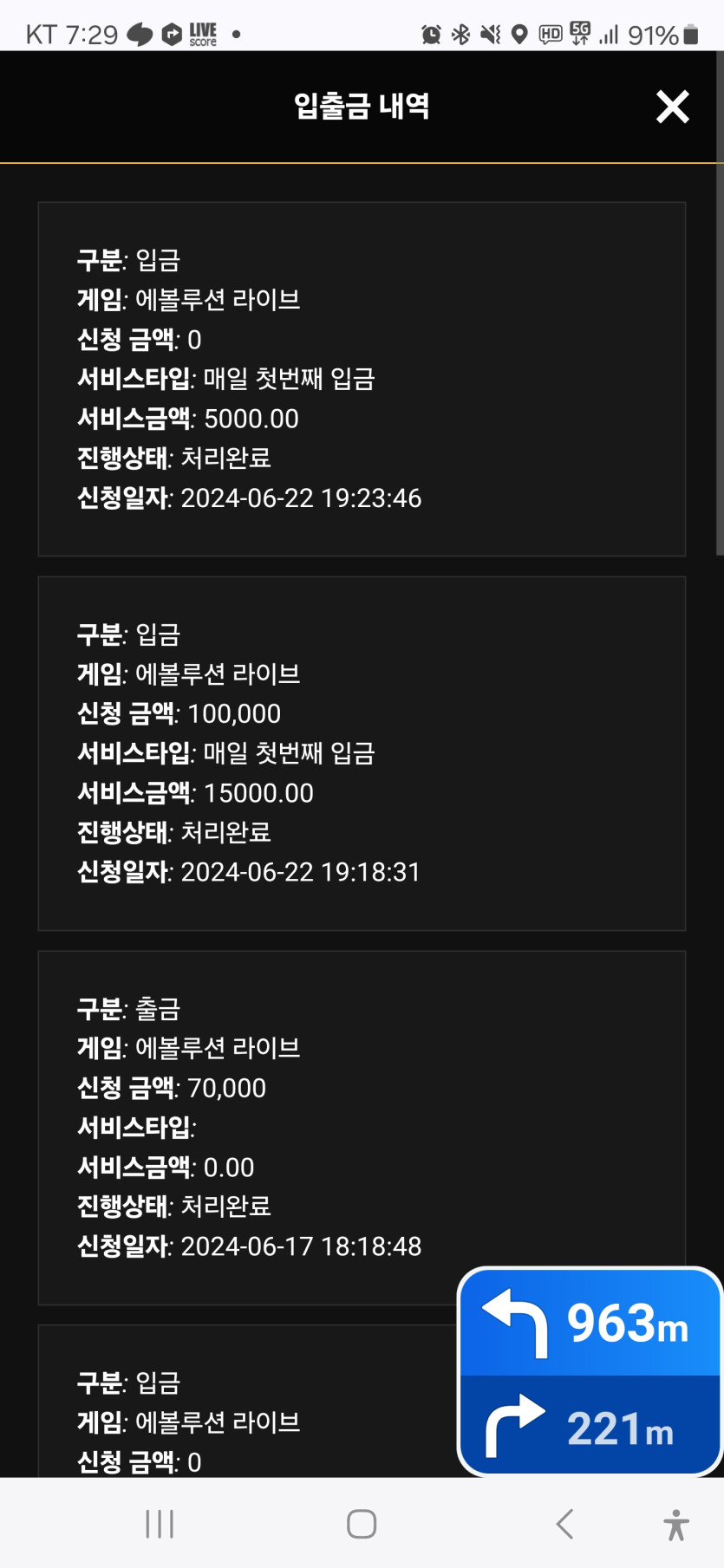Close the 입출금 내역 screen
The width and height of the screenshot is (724, 1568).
coord(672,107)
